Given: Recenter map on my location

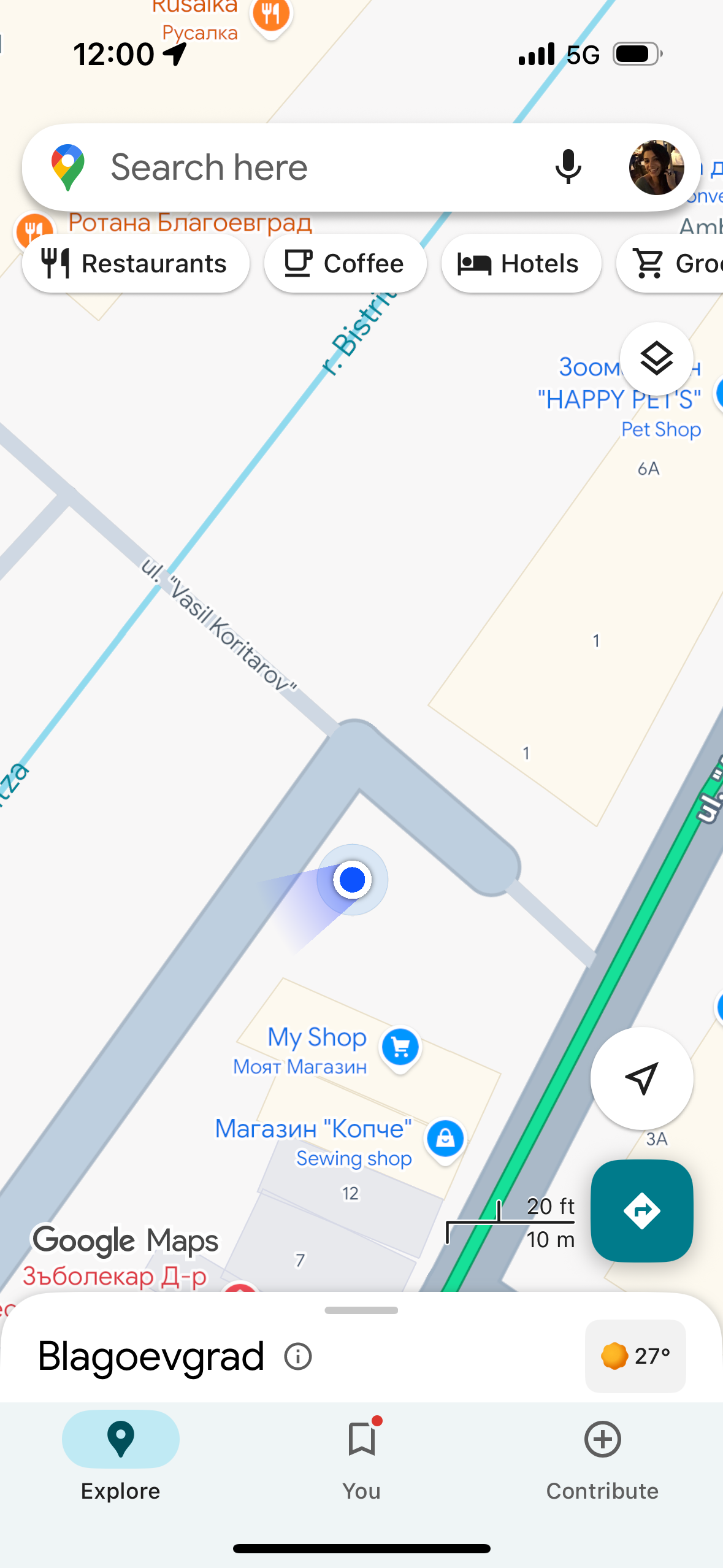Looking at the screenshot, I should [641, 1078].
